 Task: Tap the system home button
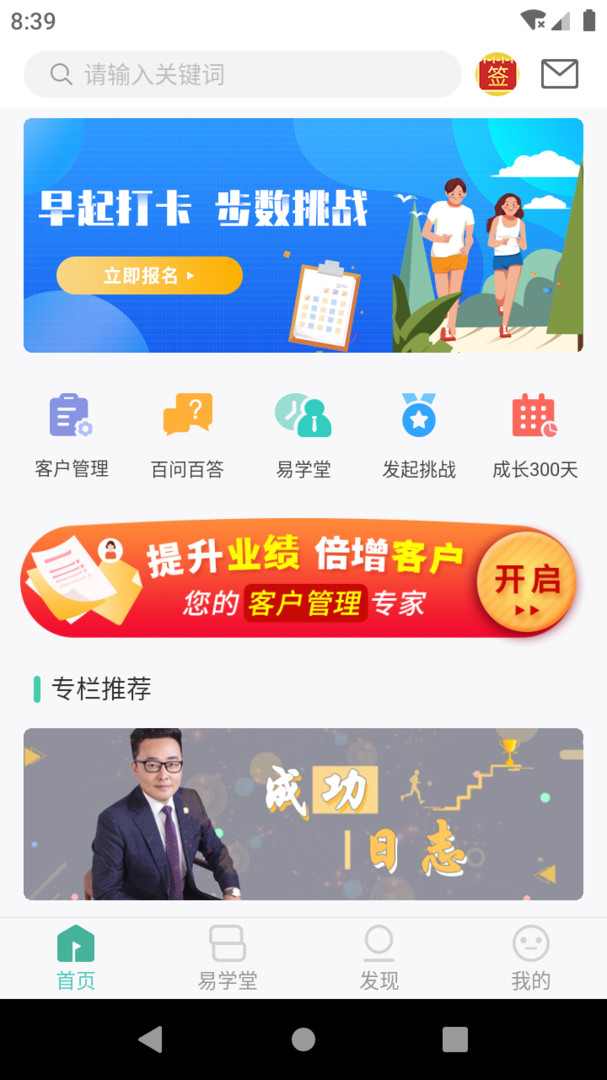pos(303,1039)
